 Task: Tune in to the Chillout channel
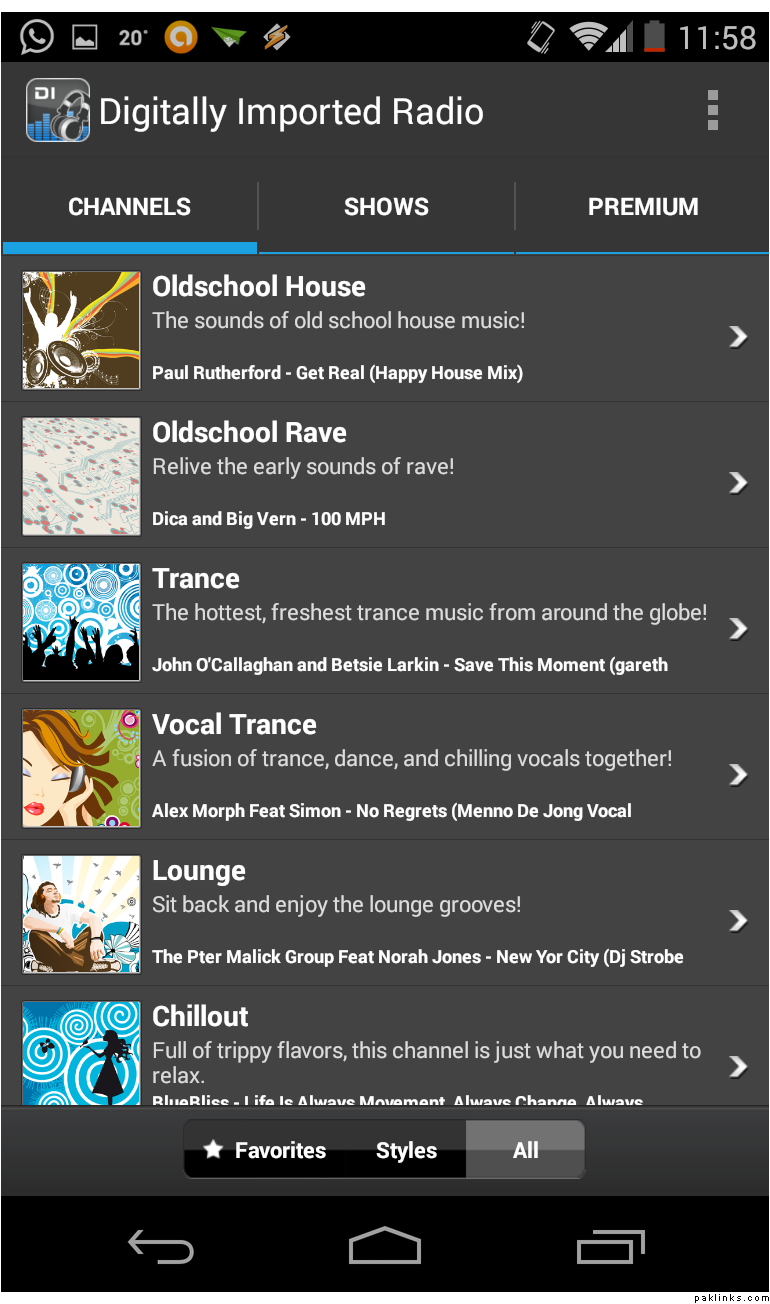coord(385,1050)
